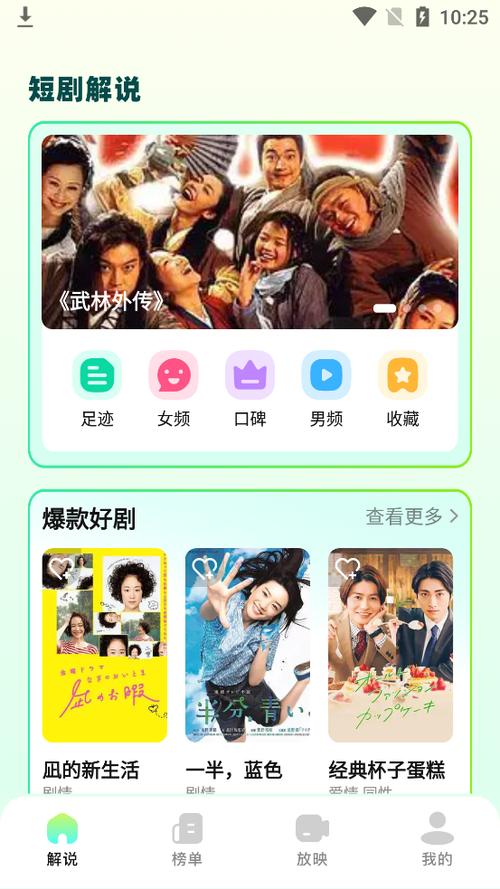Switch to the 榜单 tab
The height and width of the screenshot is (889, 500).
click(187, 840)
